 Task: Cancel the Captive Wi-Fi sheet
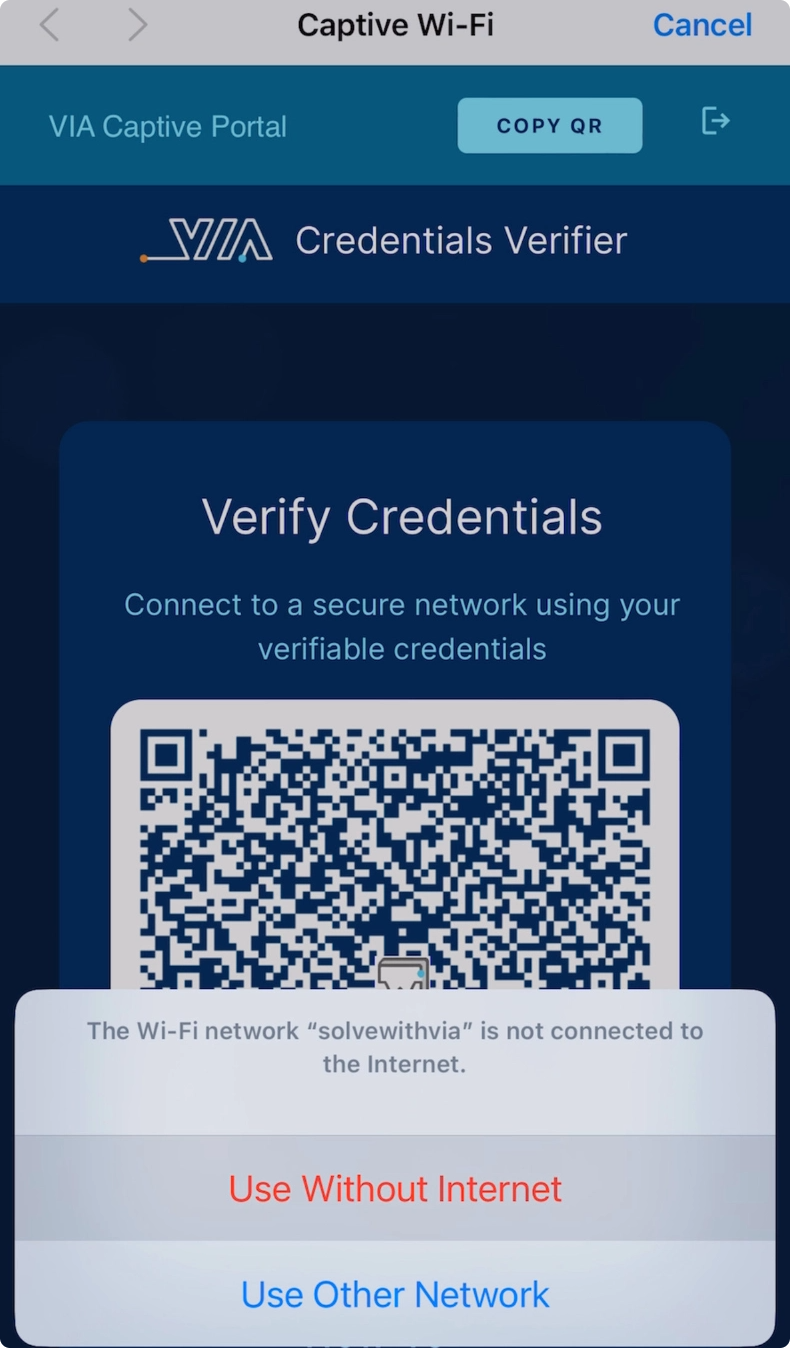[x=702, y=25]
